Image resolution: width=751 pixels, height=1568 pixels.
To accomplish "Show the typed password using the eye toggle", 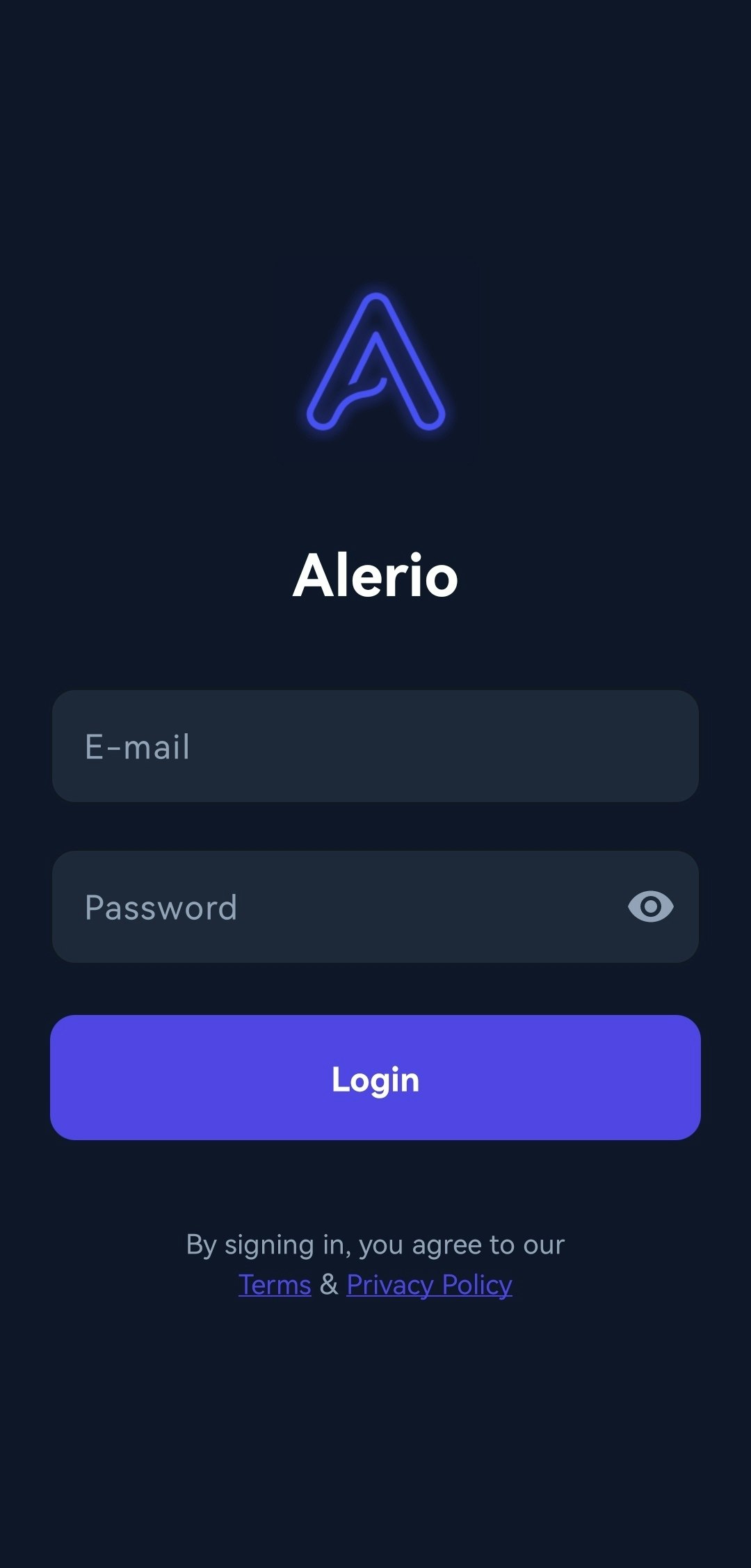I will tap(652, 906).
